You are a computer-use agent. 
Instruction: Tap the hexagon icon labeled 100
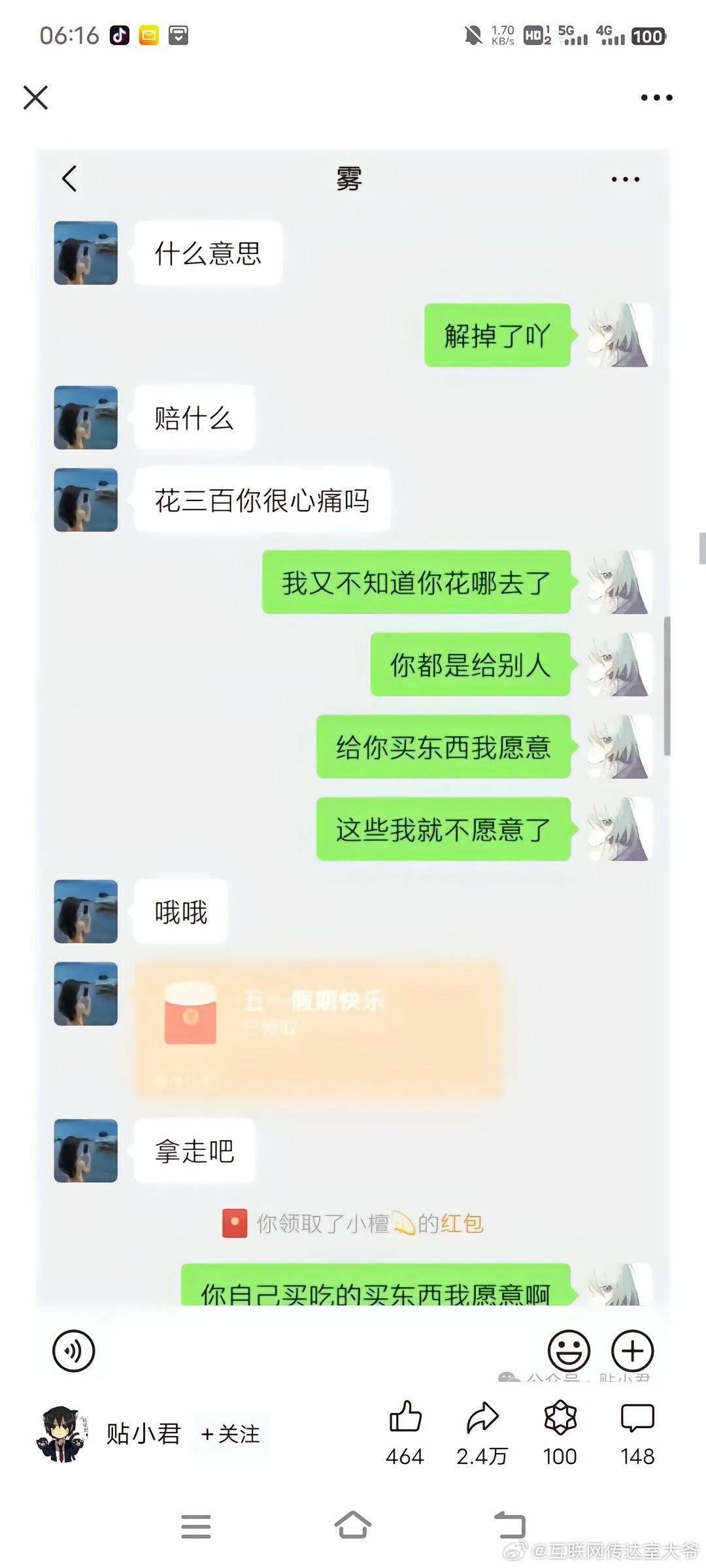560,1419
